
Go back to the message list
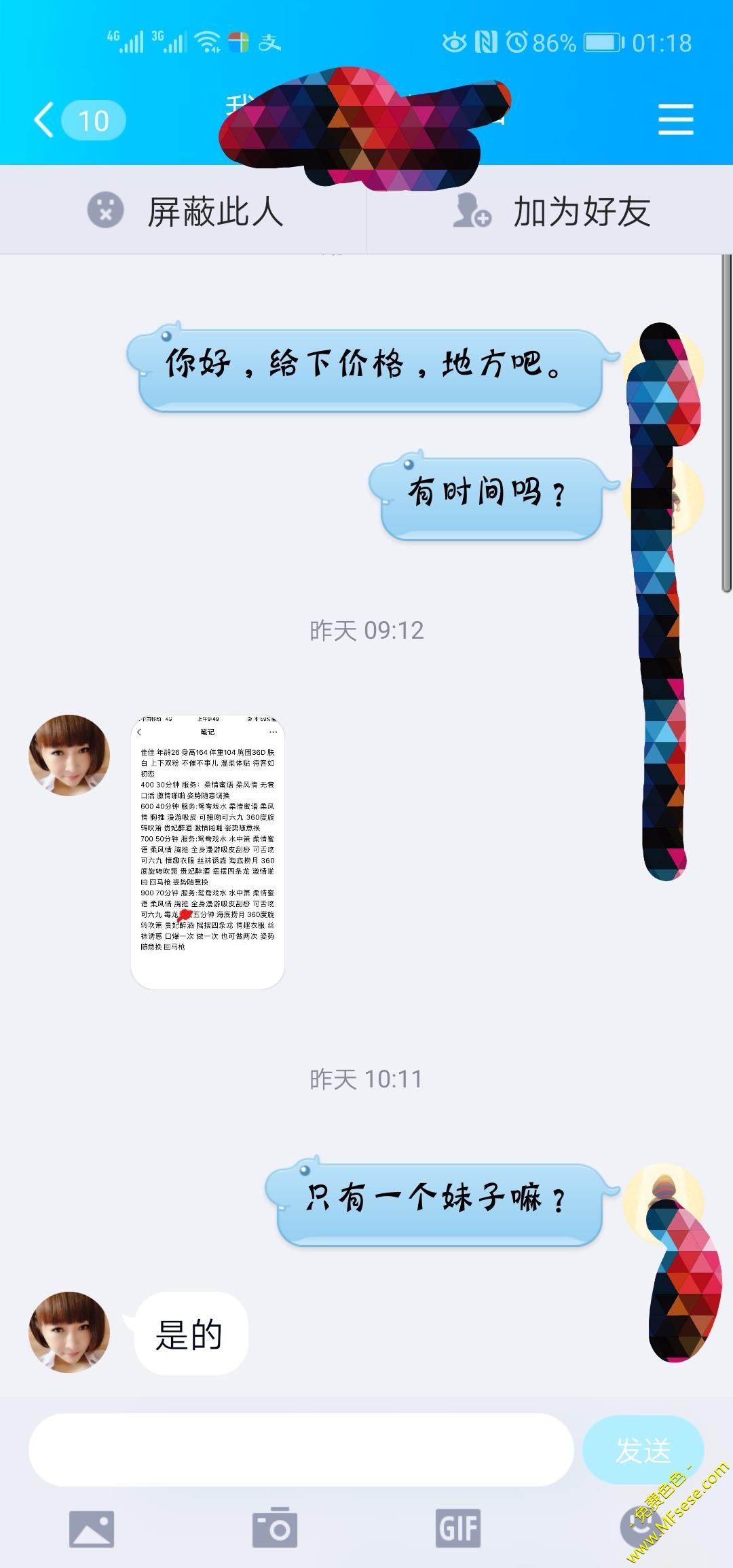(x=45, y=120)
